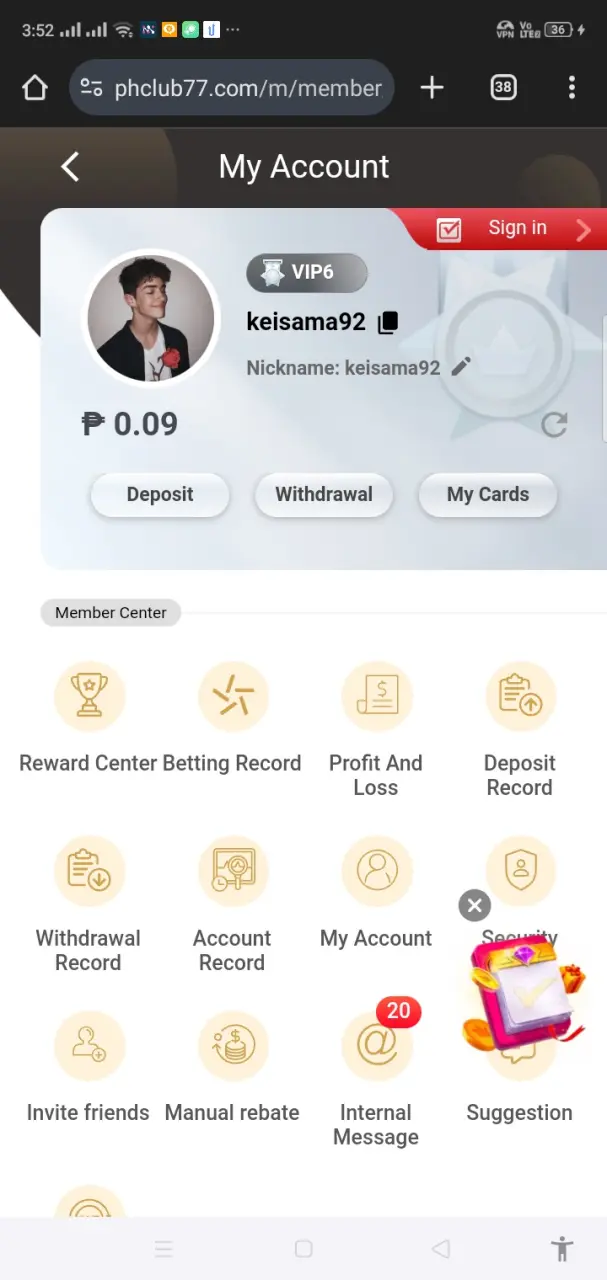Edit the nickname with pencil icon

(461, 366)
